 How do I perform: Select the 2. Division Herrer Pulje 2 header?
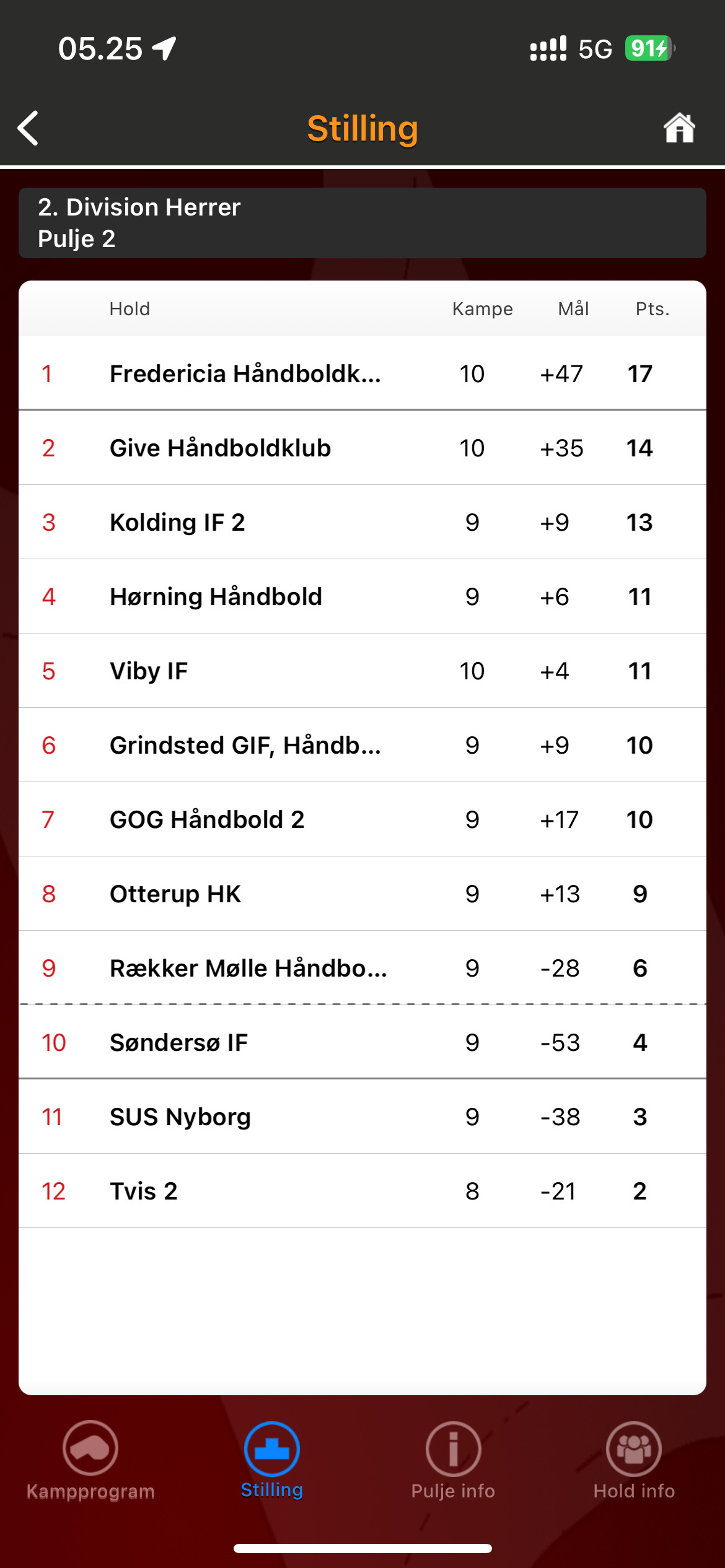tap(362, 223)
